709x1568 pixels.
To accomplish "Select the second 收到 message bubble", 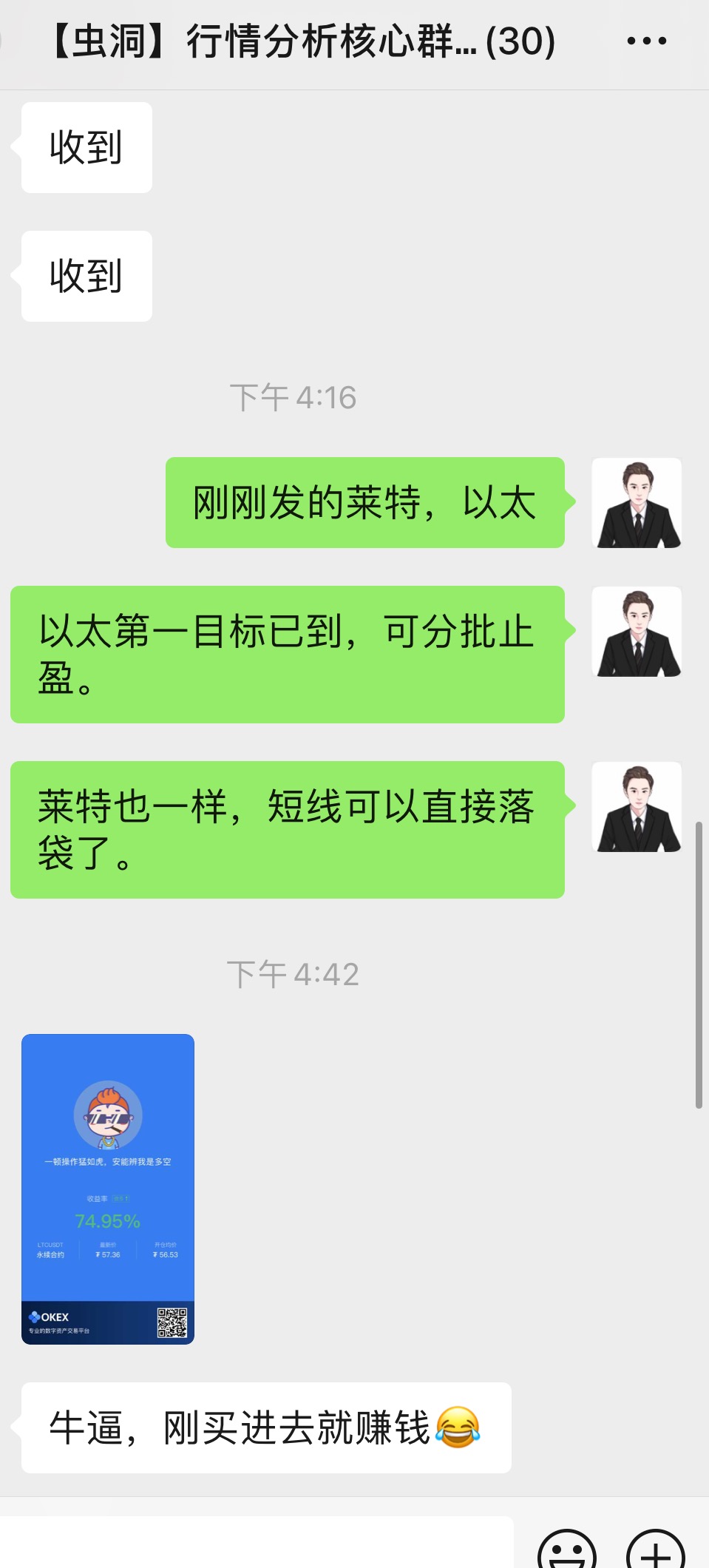I will (86, 276).
